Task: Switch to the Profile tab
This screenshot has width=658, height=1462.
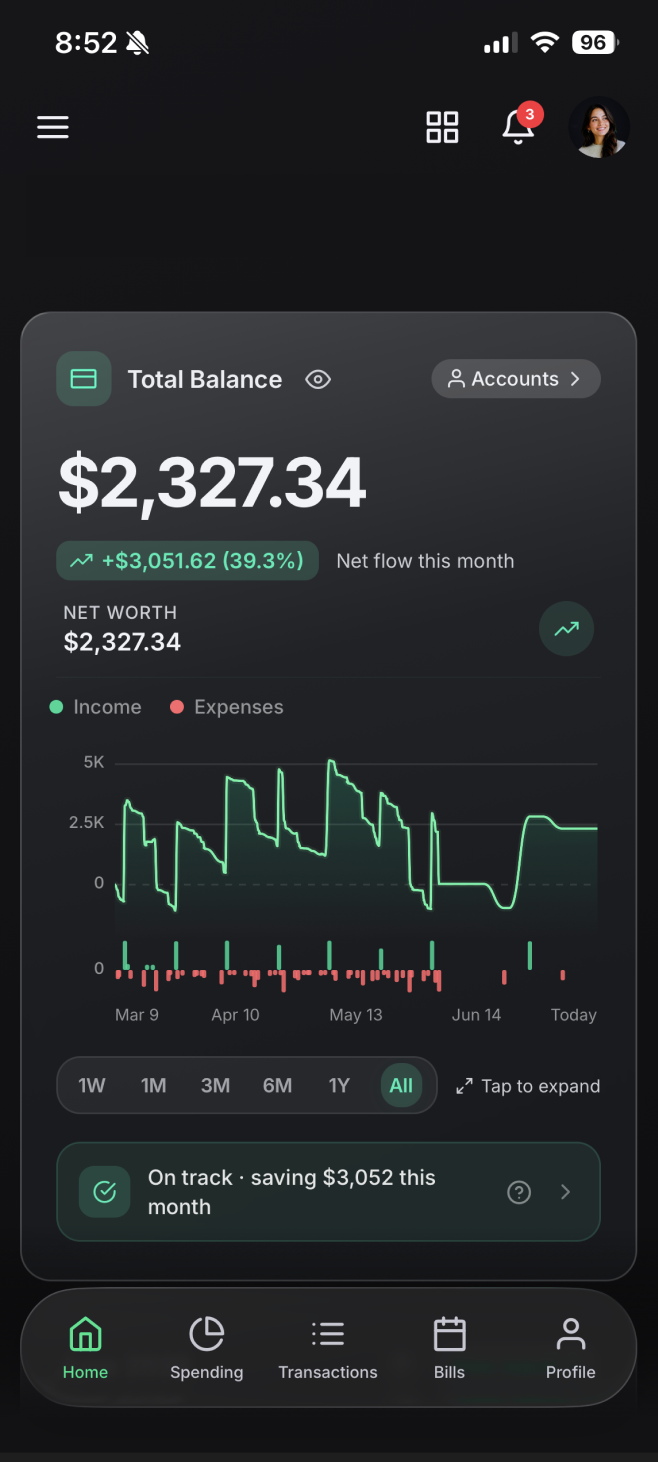Action: click(x=570, y=1348)
